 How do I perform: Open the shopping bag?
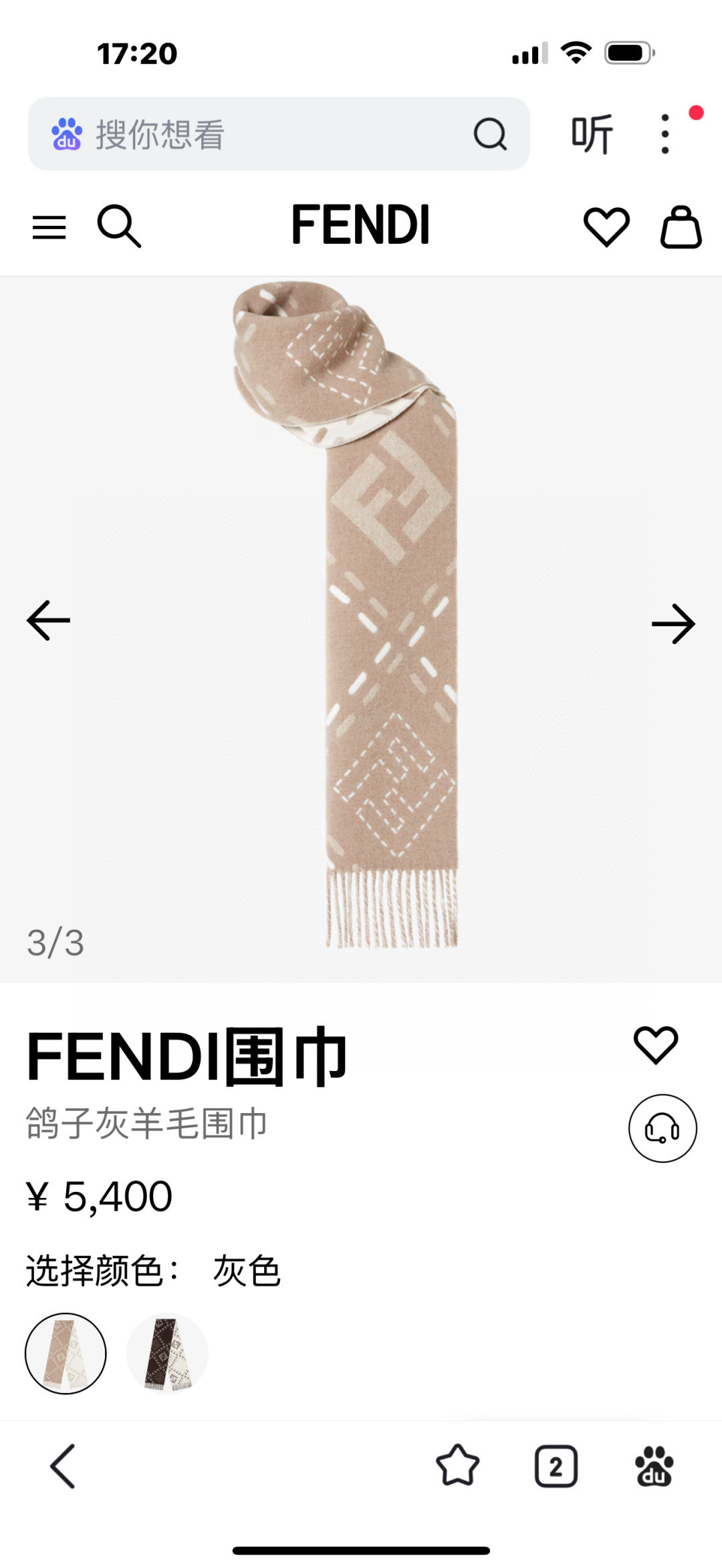(681, 227)
